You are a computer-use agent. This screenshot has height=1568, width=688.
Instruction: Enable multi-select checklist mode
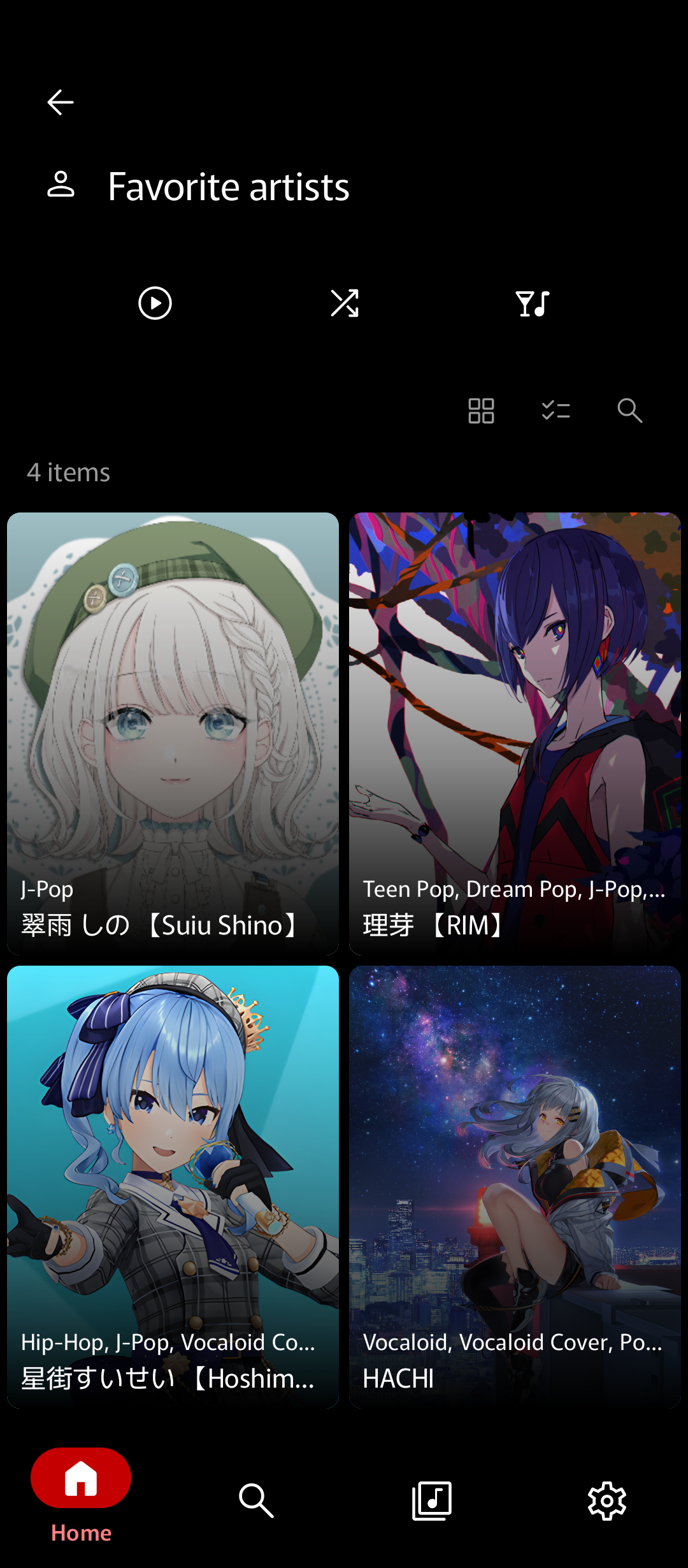point(555,410)
